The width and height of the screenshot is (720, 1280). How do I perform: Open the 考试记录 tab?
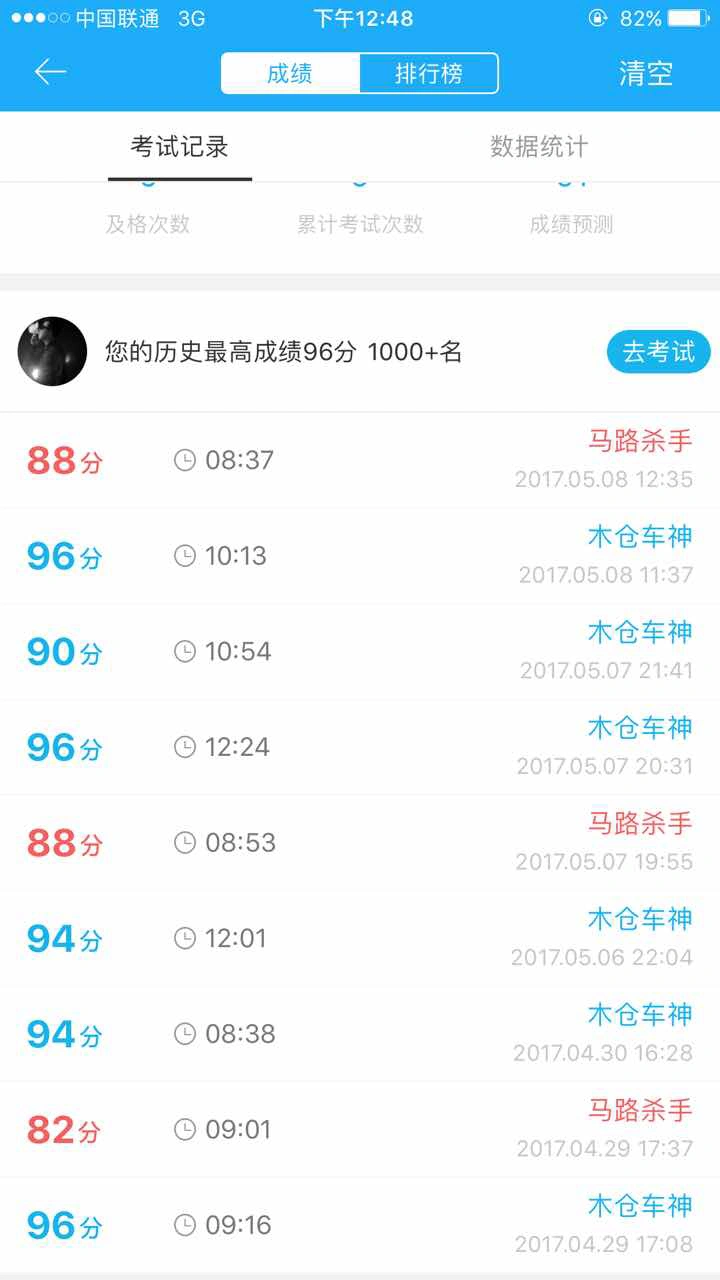(x=180, y=147)
